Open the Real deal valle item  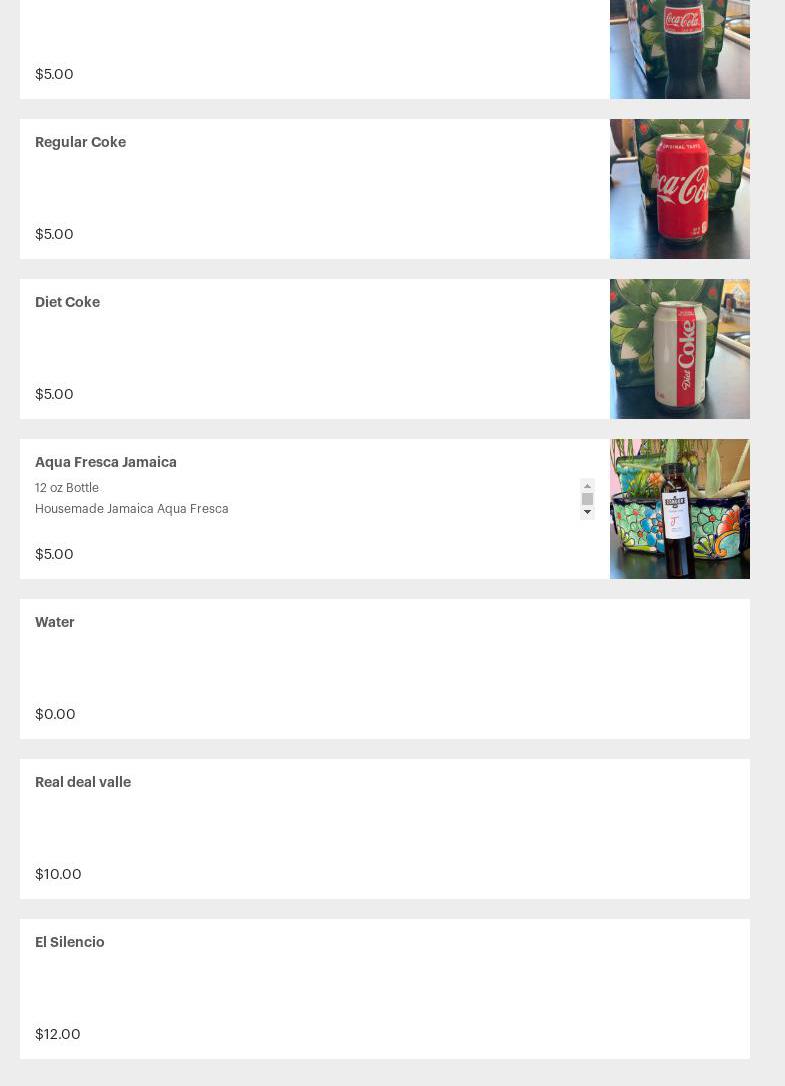click(83, 782)
